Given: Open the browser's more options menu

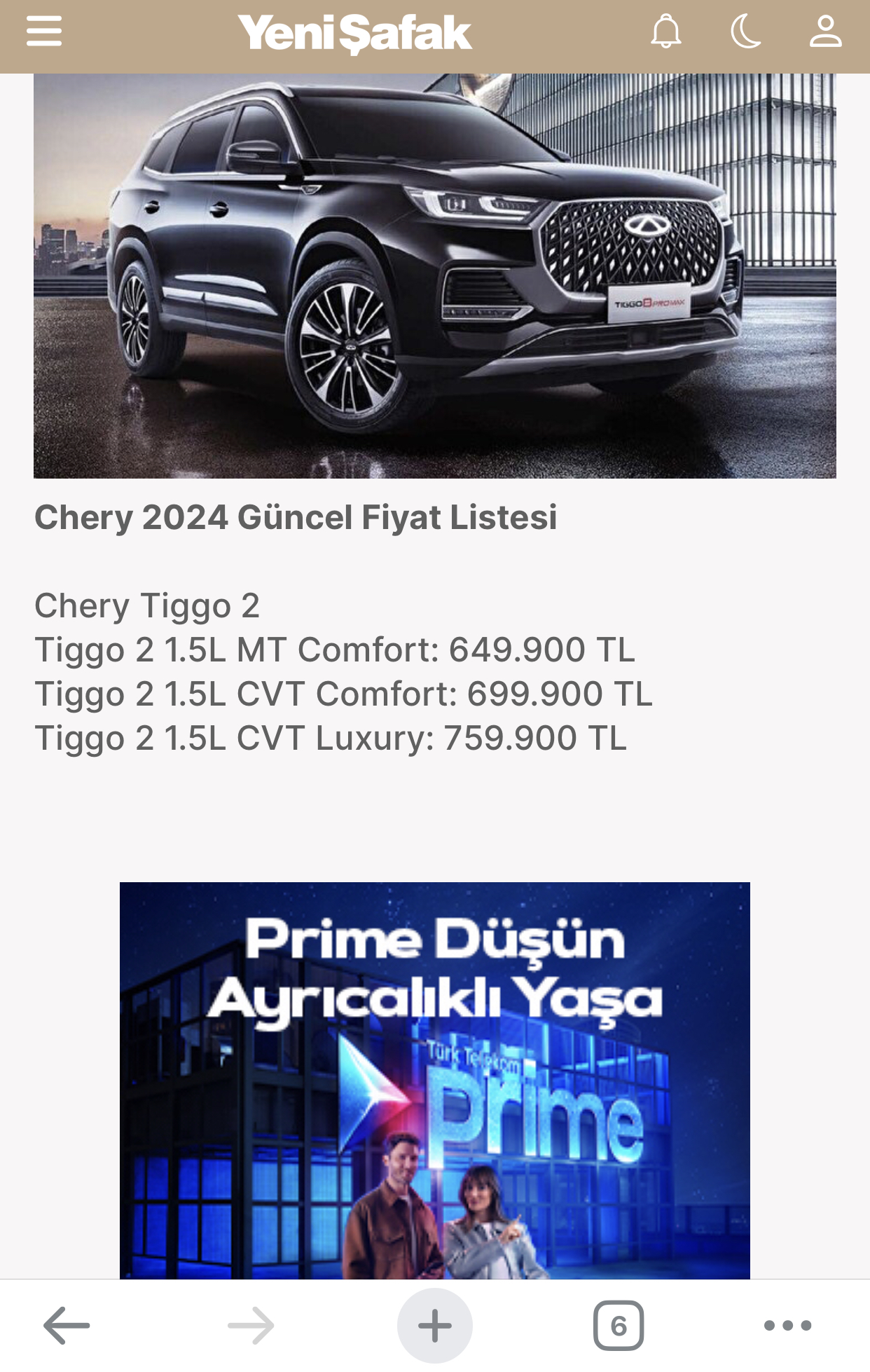Looking at the screenshot, I should pos(787,1325).
